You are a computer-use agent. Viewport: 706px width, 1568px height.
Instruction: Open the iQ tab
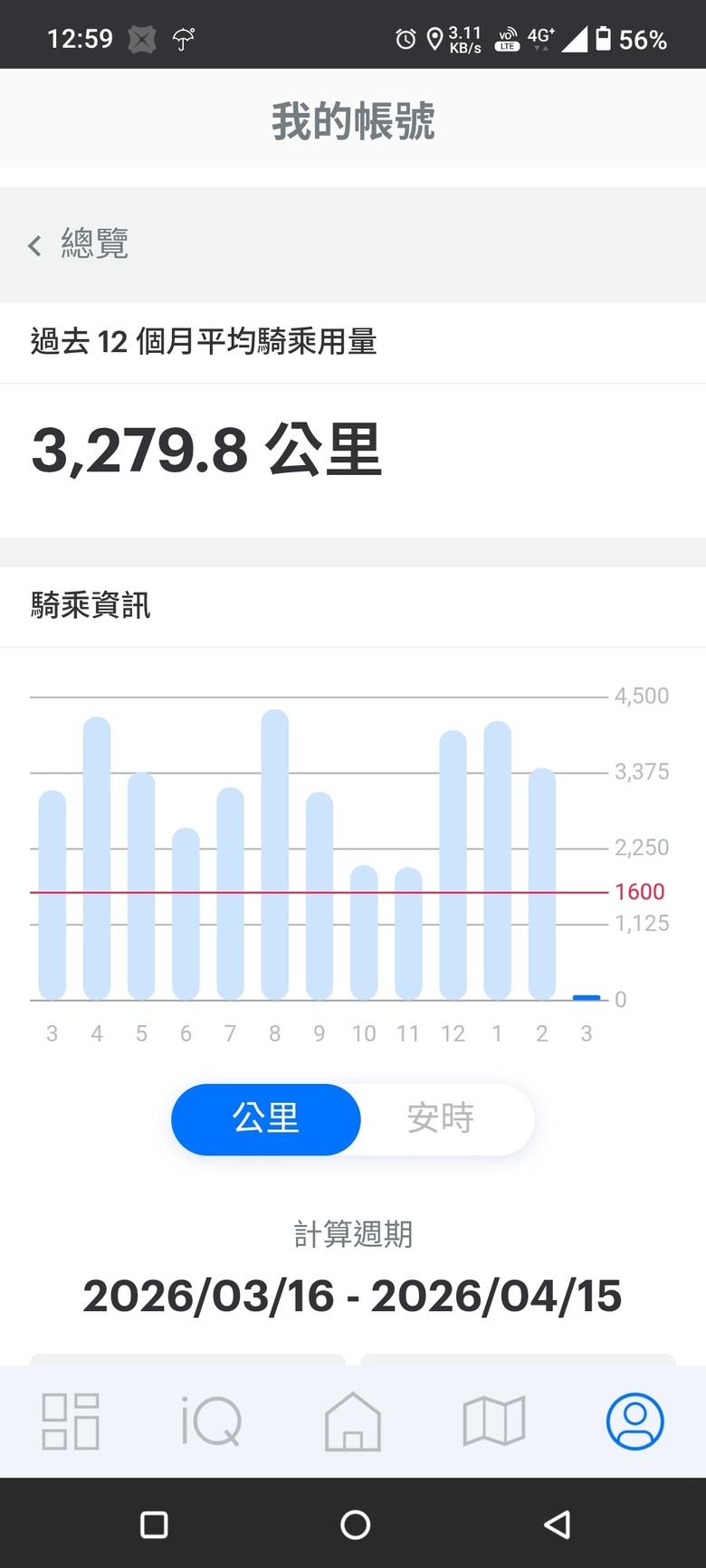click(211, 1421)
